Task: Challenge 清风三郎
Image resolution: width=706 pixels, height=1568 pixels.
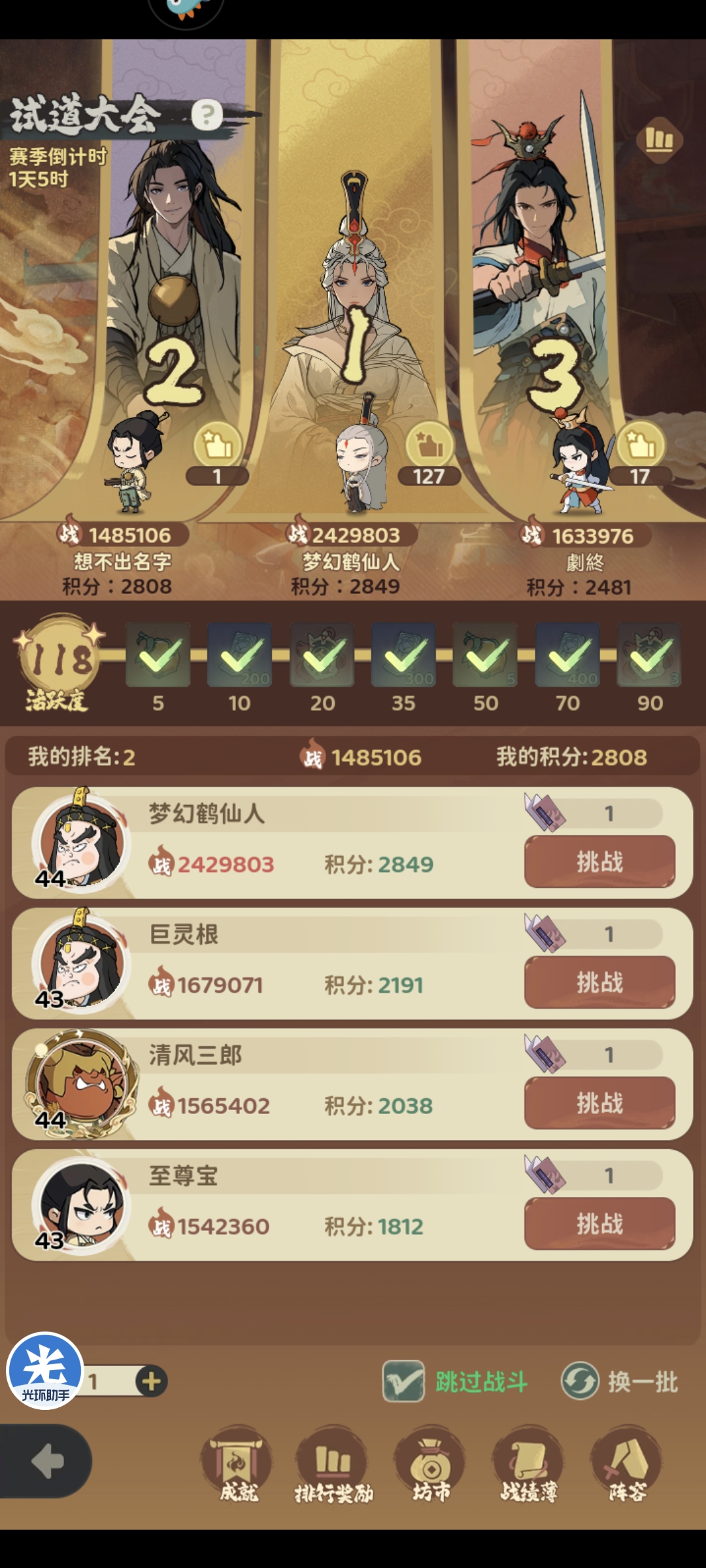Action: [599, 1103]
